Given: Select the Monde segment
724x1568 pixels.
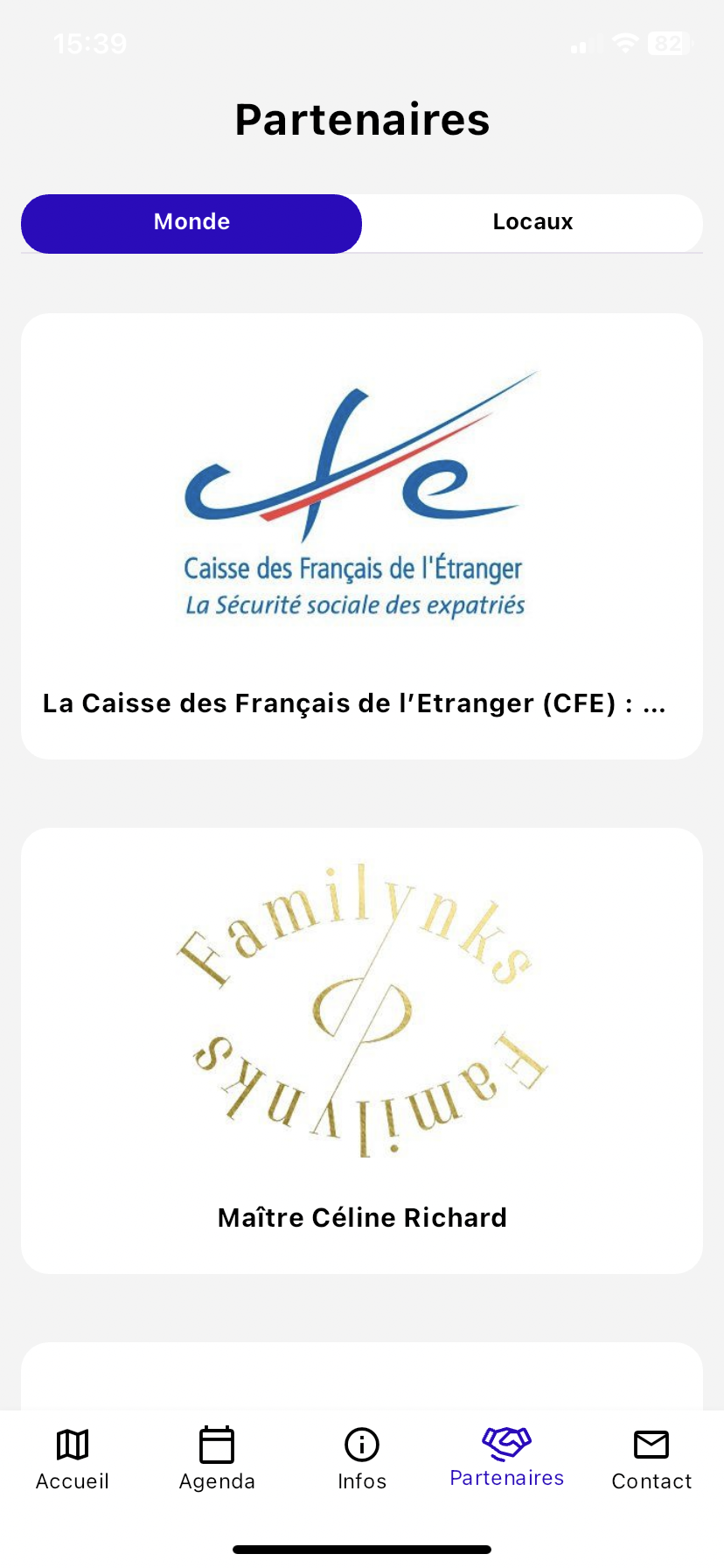Looking at the screenshot, I should [191, 223].
